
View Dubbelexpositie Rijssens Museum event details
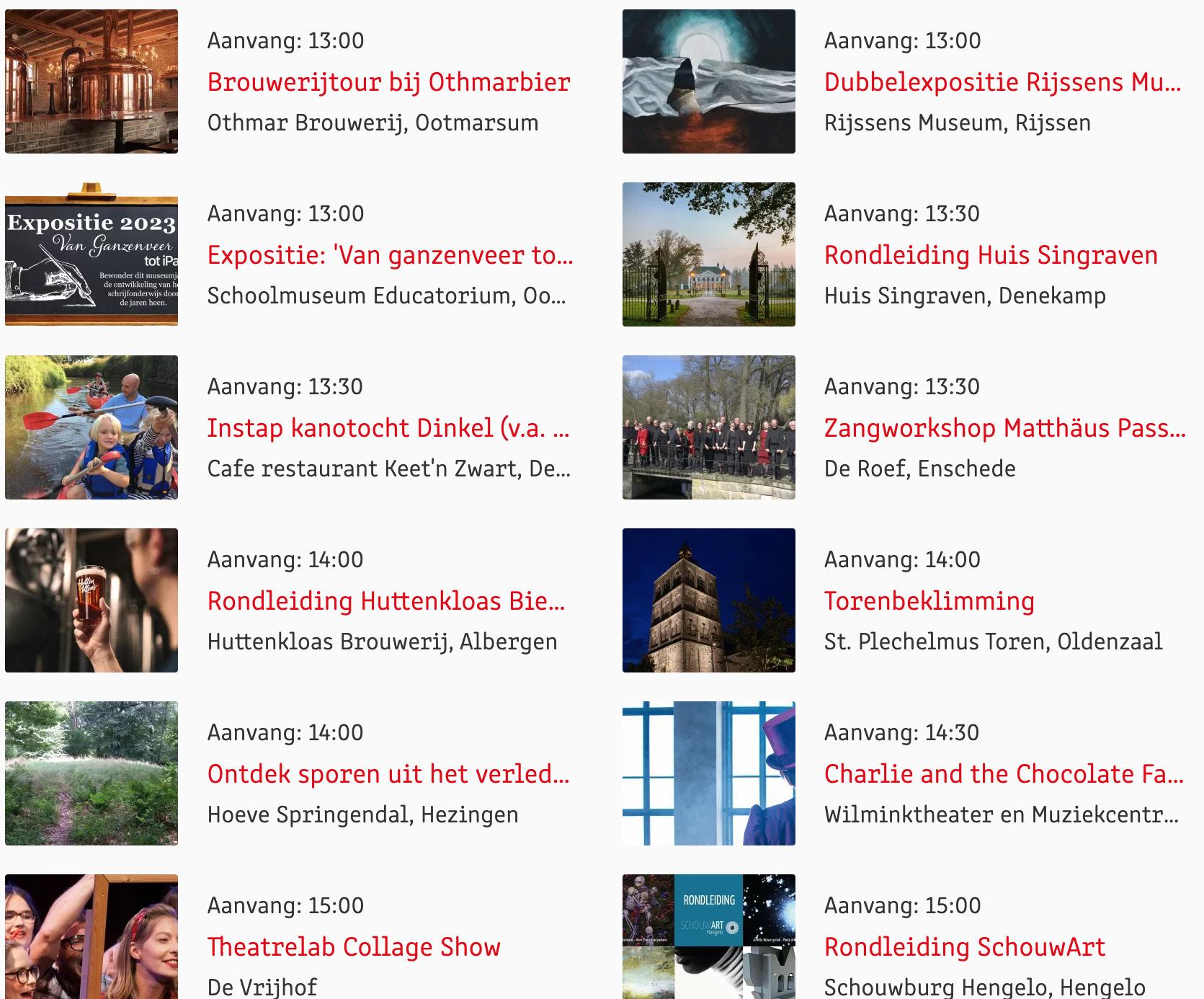click(x=1002, y=82)
